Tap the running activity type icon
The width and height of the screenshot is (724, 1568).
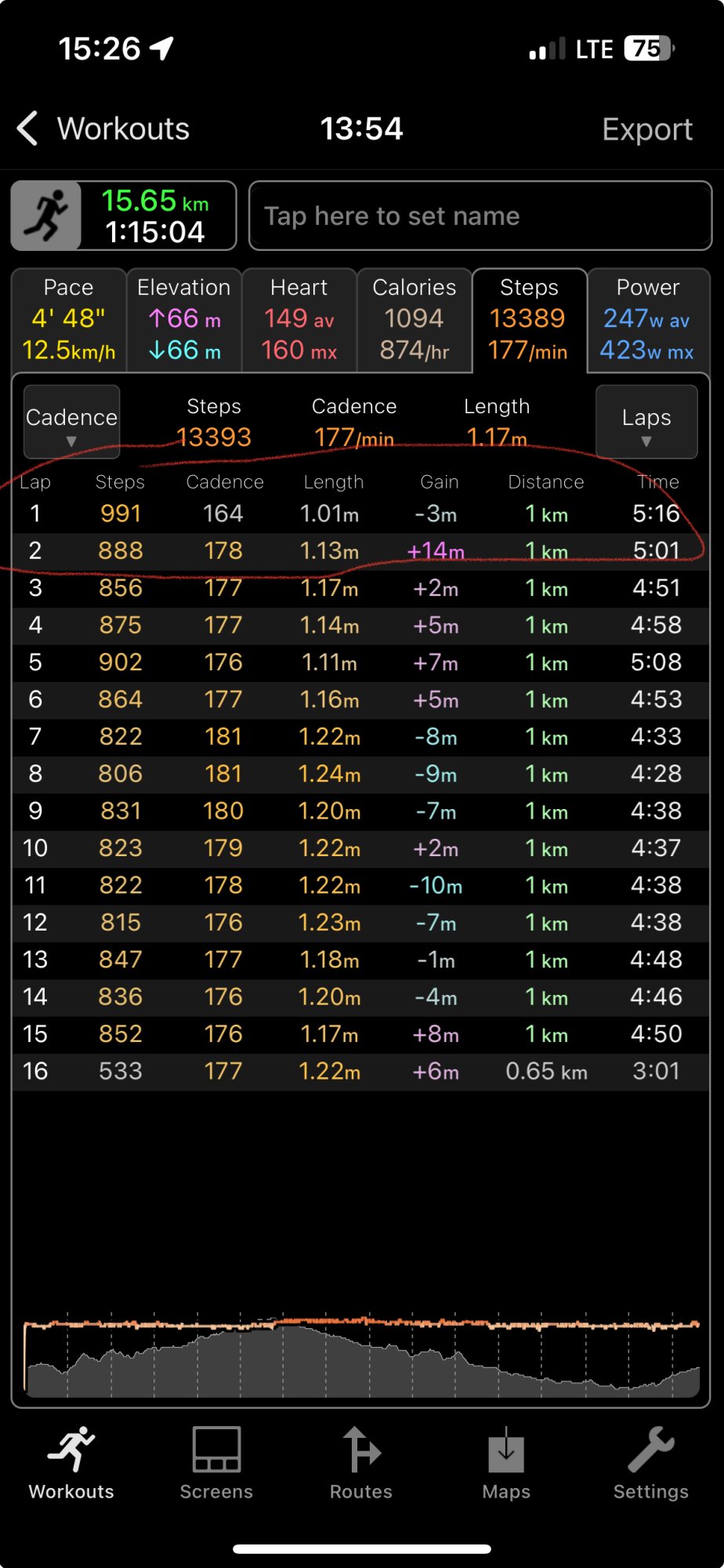[x=46, y=216]
